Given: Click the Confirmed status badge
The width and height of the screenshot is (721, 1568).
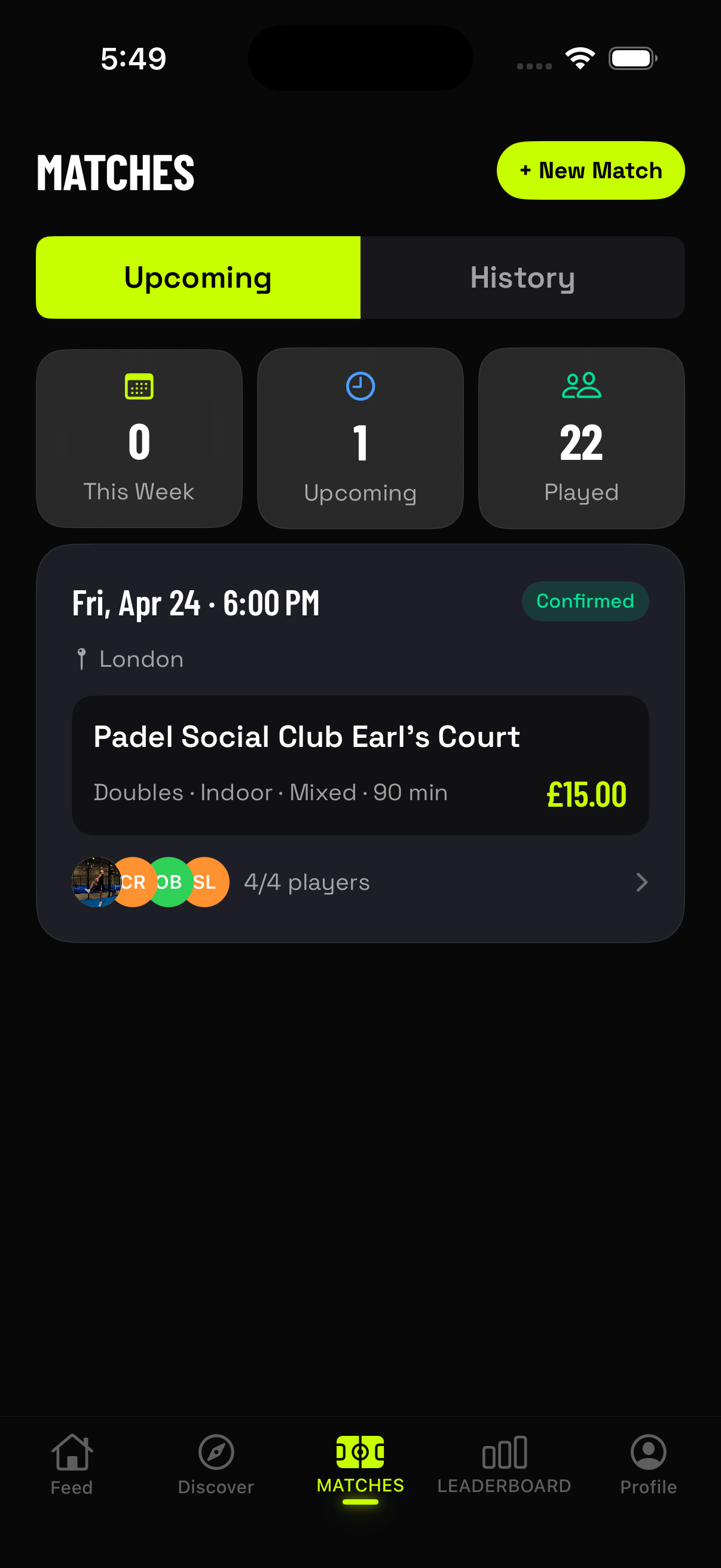Looking at the screenshot, I should [585, 601].
